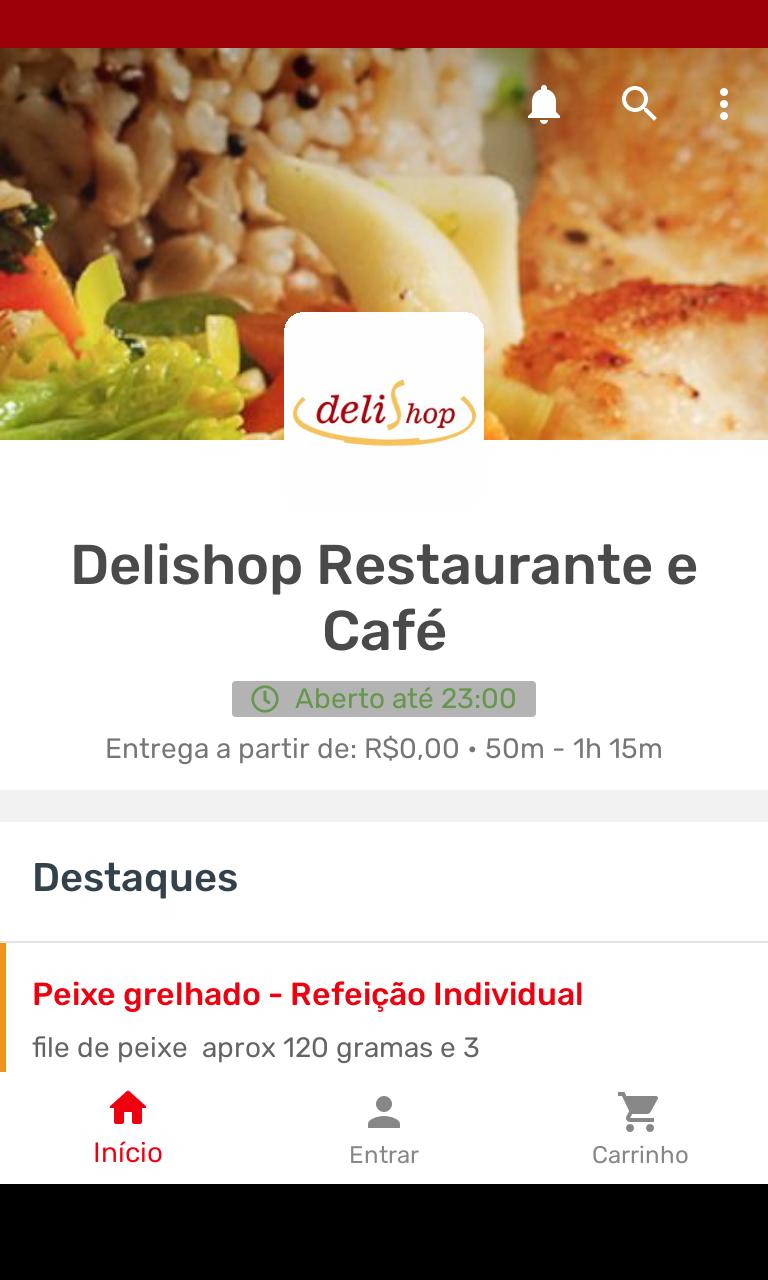Tap the Delishop restaurant logo
This screenshot has height=1280, width=768.
pyautogui.click(x=383, y=410)
